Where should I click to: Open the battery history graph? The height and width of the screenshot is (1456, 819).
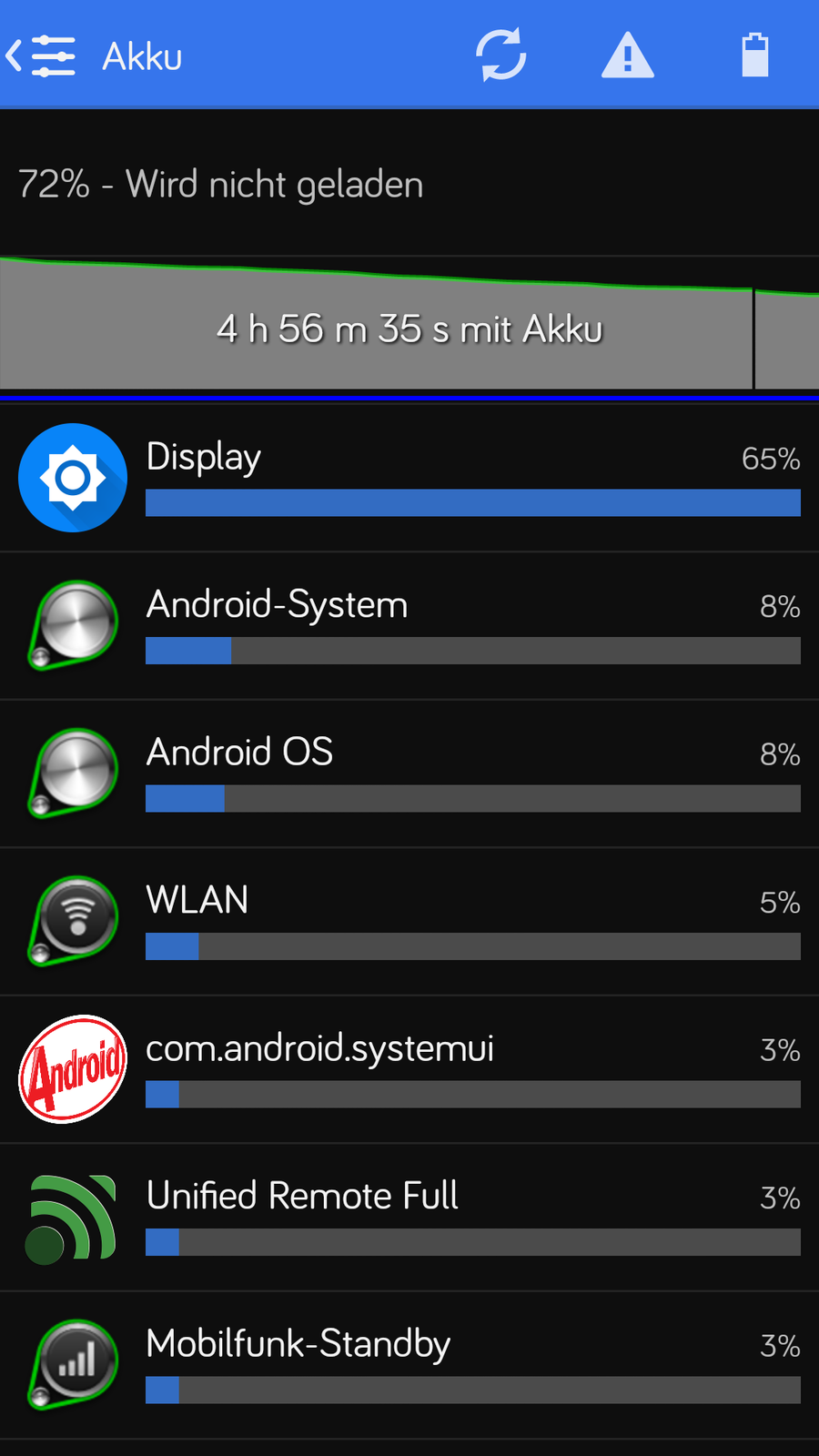click(409, 328)
